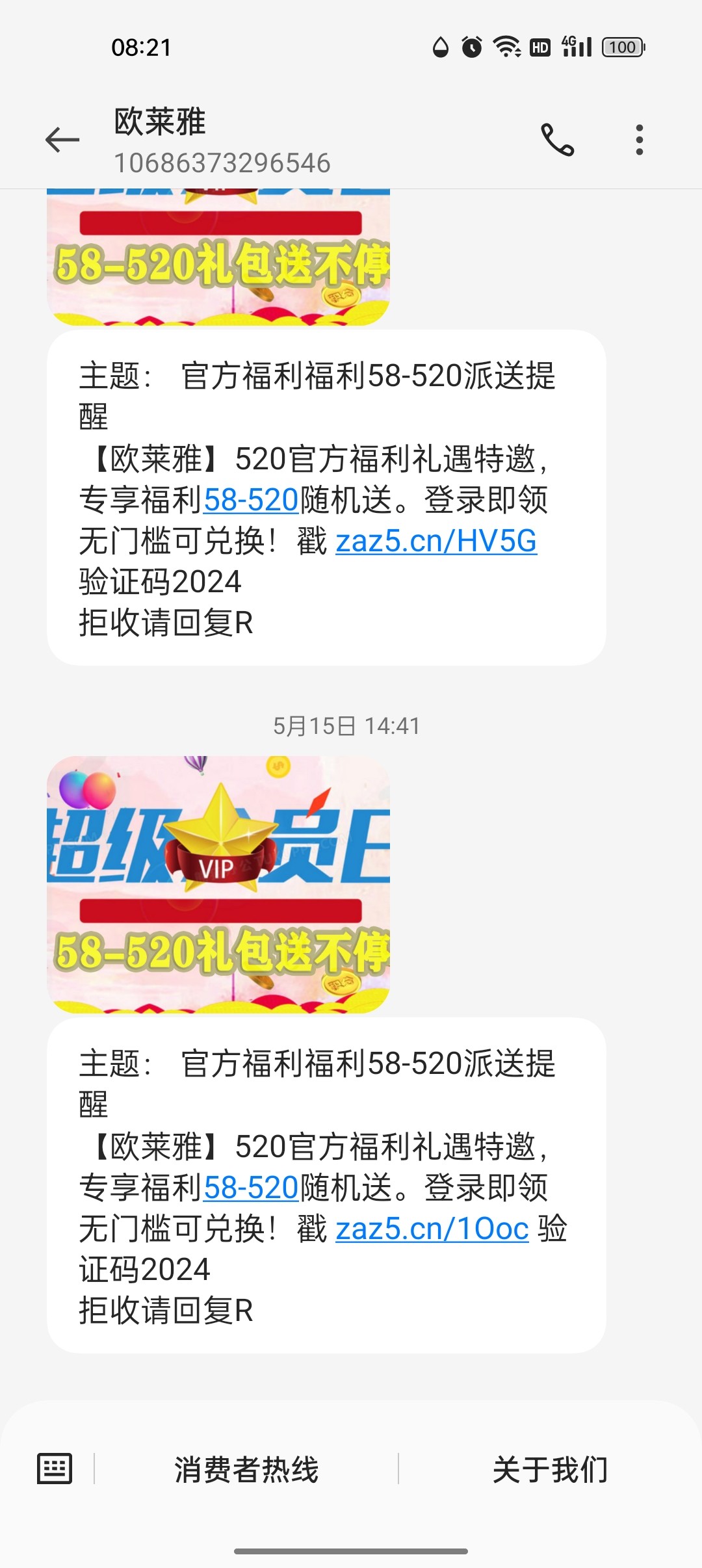Tap the 58-520 link in the 1Ooc message

[x=251, y=1188]
